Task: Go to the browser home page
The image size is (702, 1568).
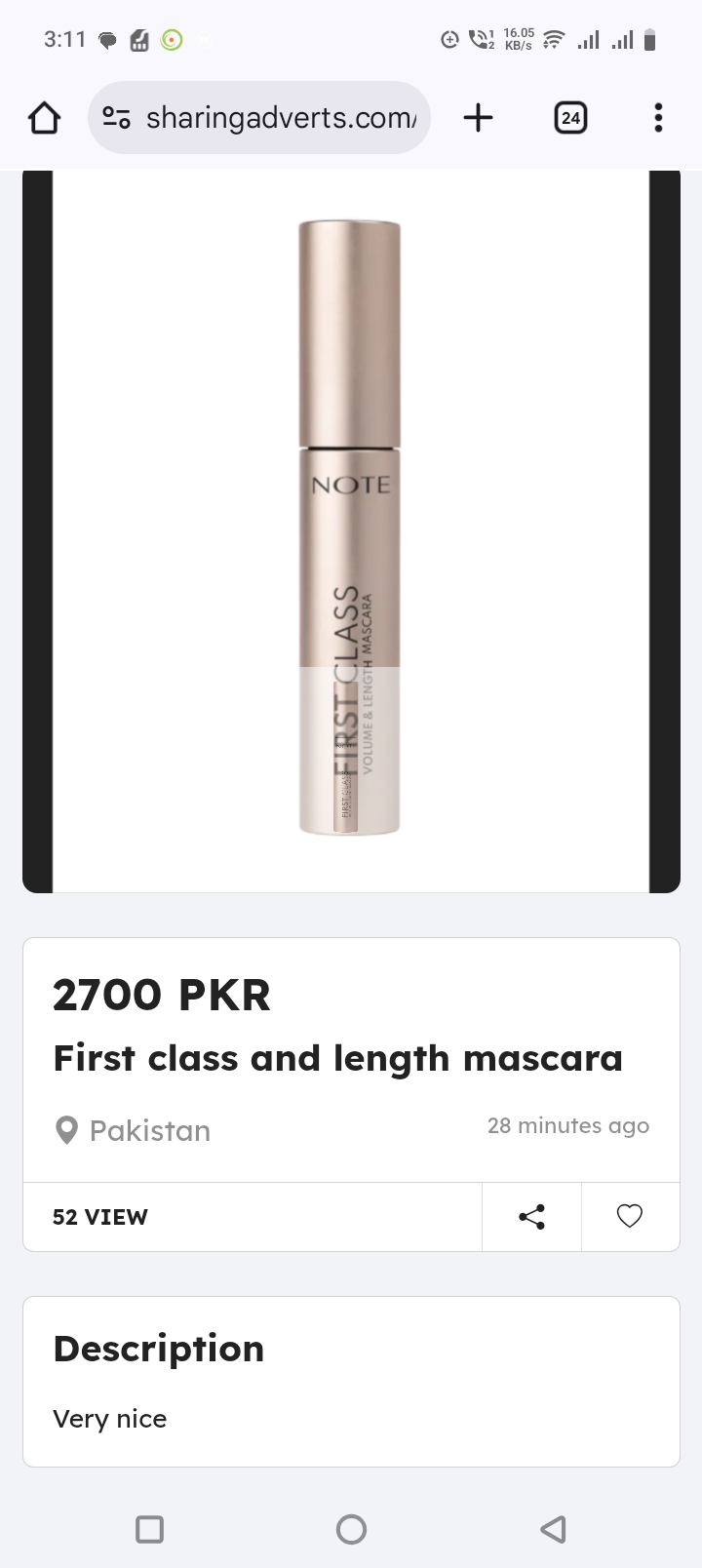Action: (x=44, y=118)
